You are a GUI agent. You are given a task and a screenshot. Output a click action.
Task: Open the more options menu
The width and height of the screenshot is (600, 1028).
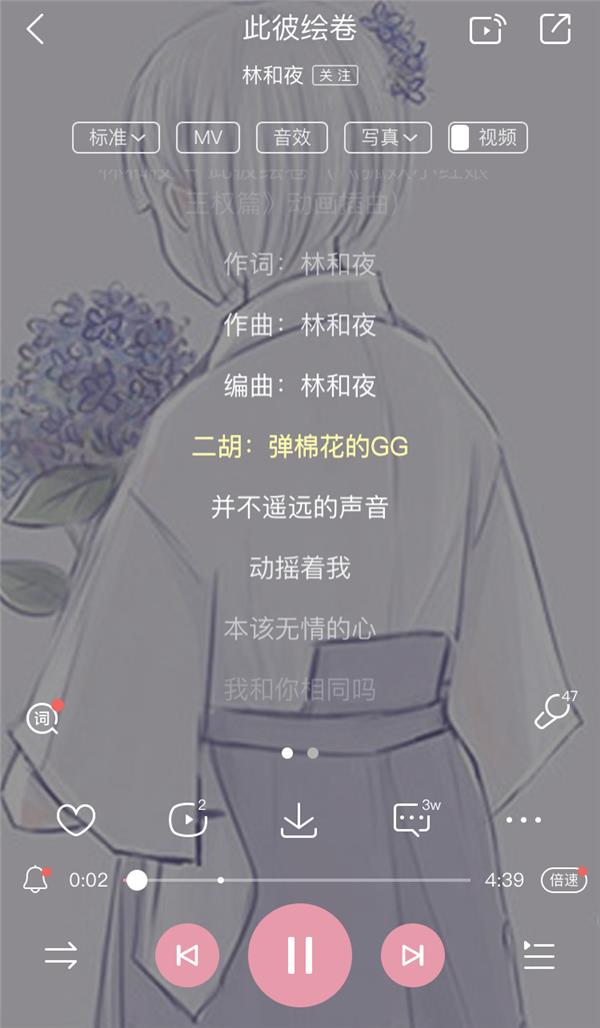[523, 820]
